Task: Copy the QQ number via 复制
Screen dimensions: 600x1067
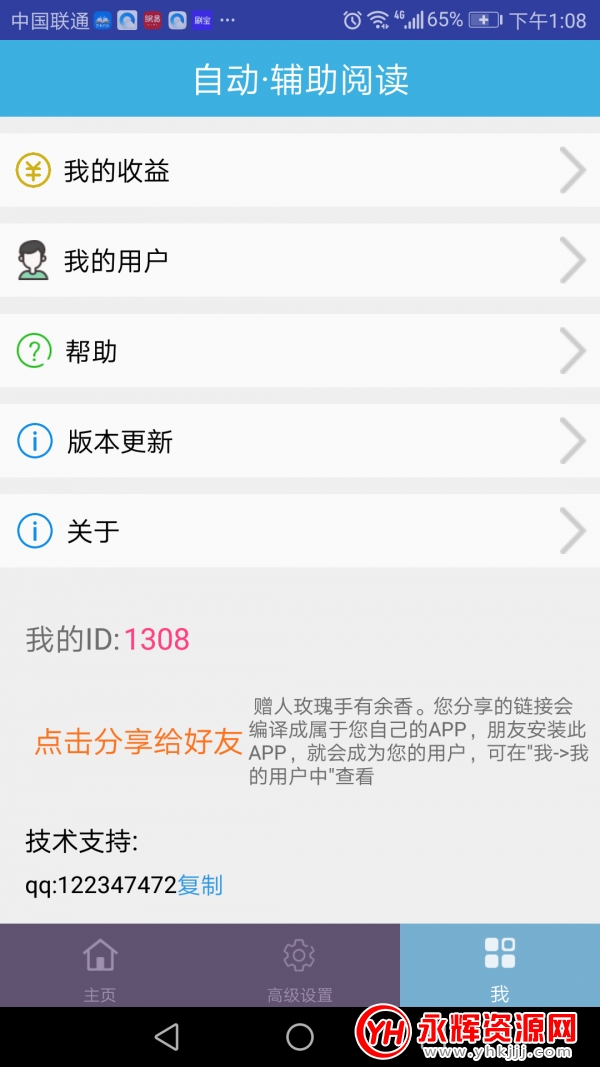Action: [x=200, y=885]
